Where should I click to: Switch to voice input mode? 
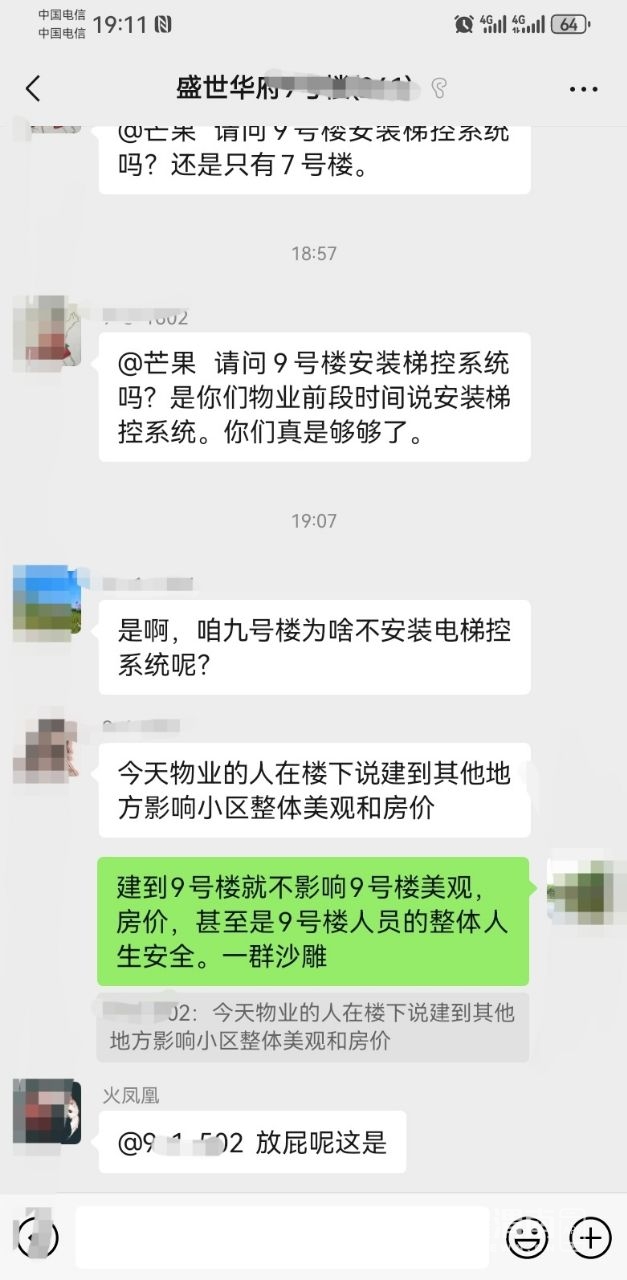pos(38,1238)
